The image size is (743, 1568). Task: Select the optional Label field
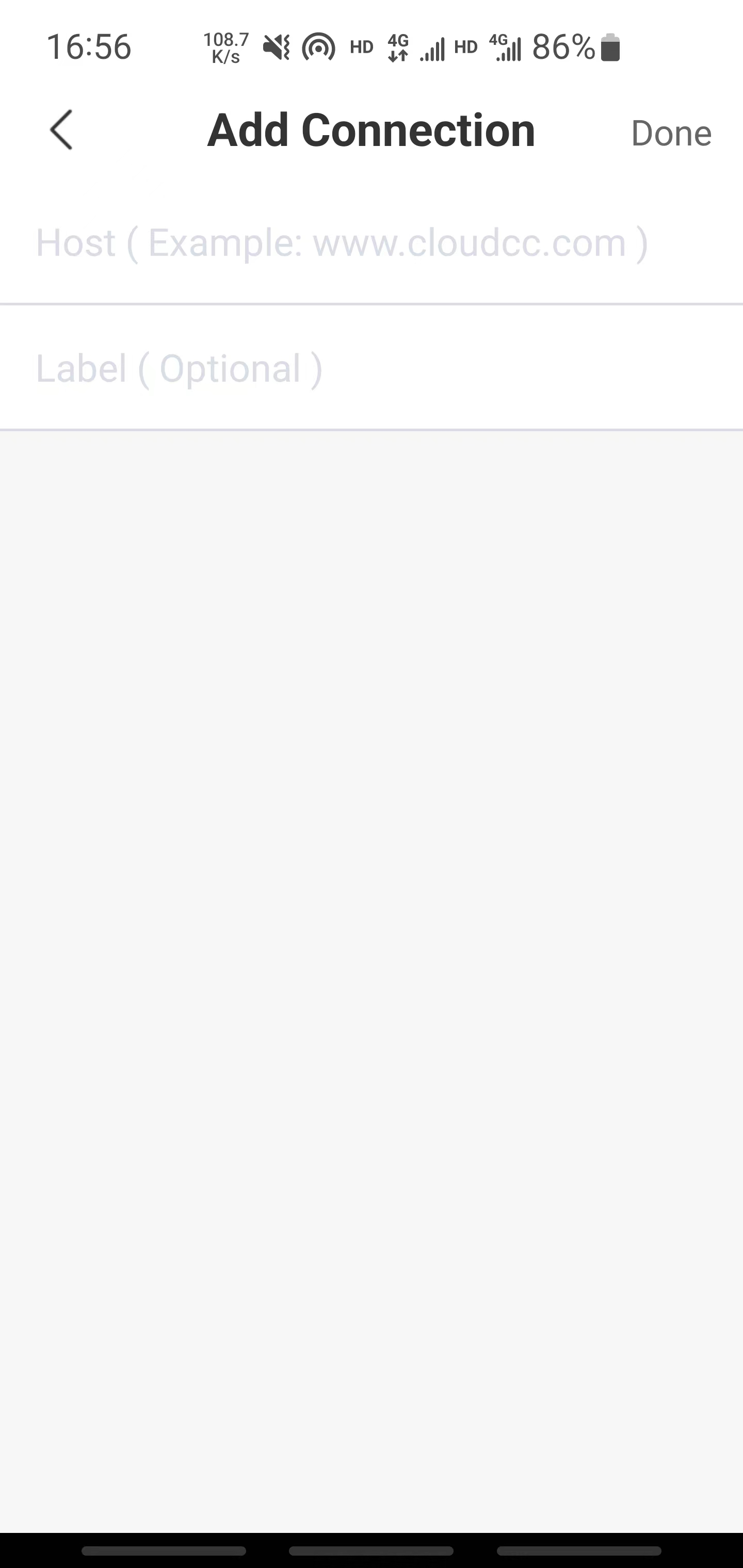click(x=372, y=368)
